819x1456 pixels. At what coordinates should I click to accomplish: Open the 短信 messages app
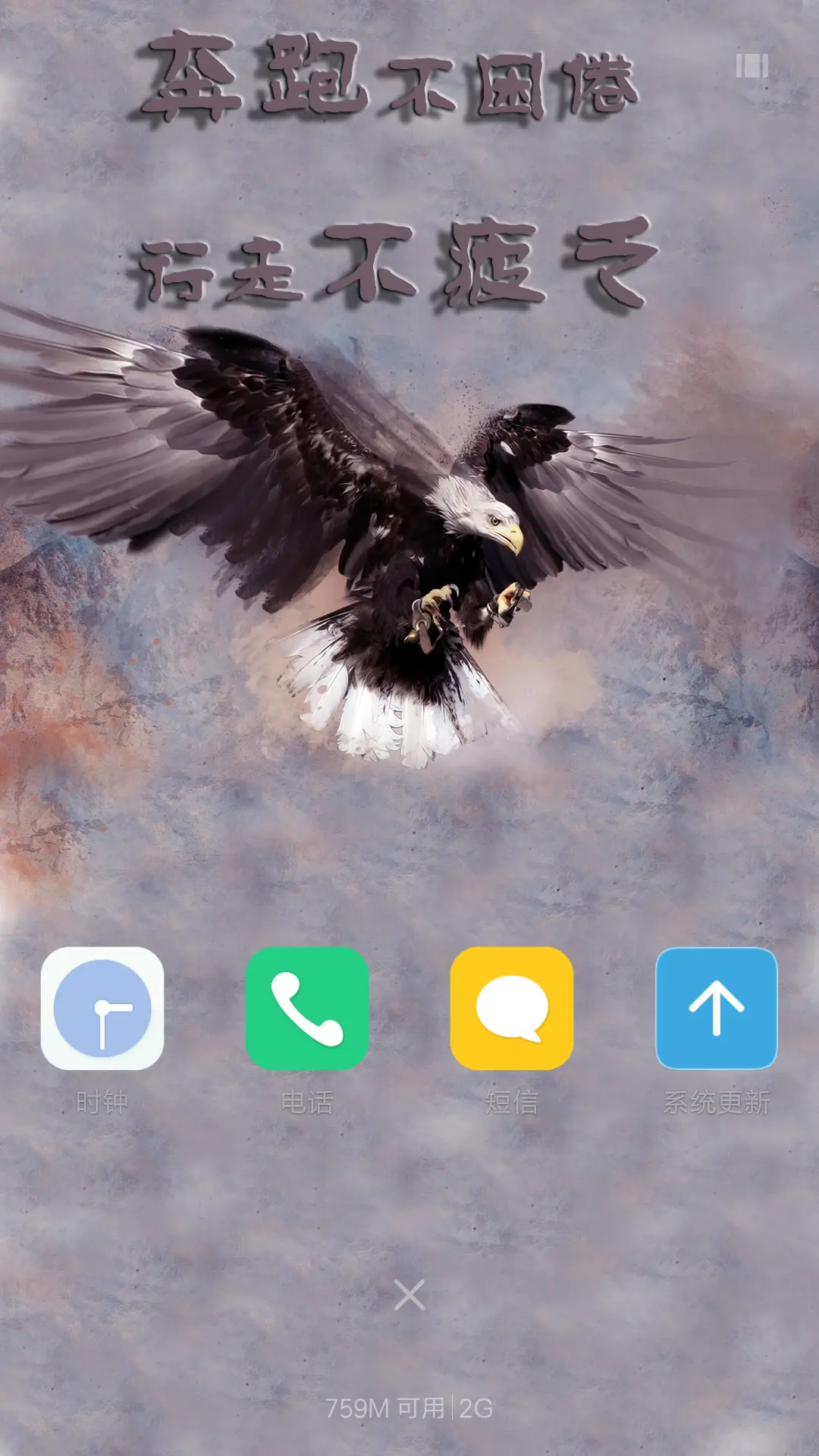pyautogui.click(x=512, y=1008)
